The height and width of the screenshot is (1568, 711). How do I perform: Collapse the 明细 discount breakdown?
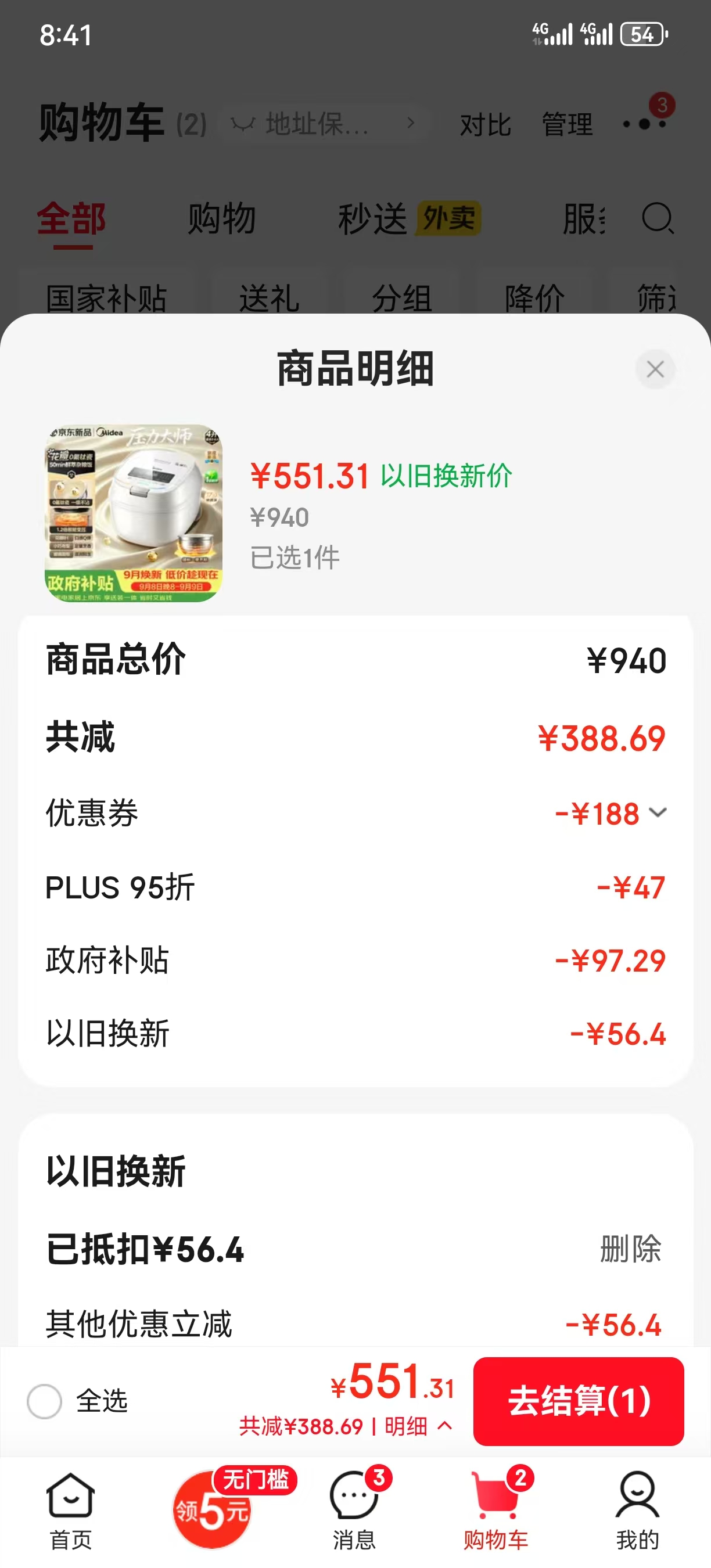[418, 1426]
